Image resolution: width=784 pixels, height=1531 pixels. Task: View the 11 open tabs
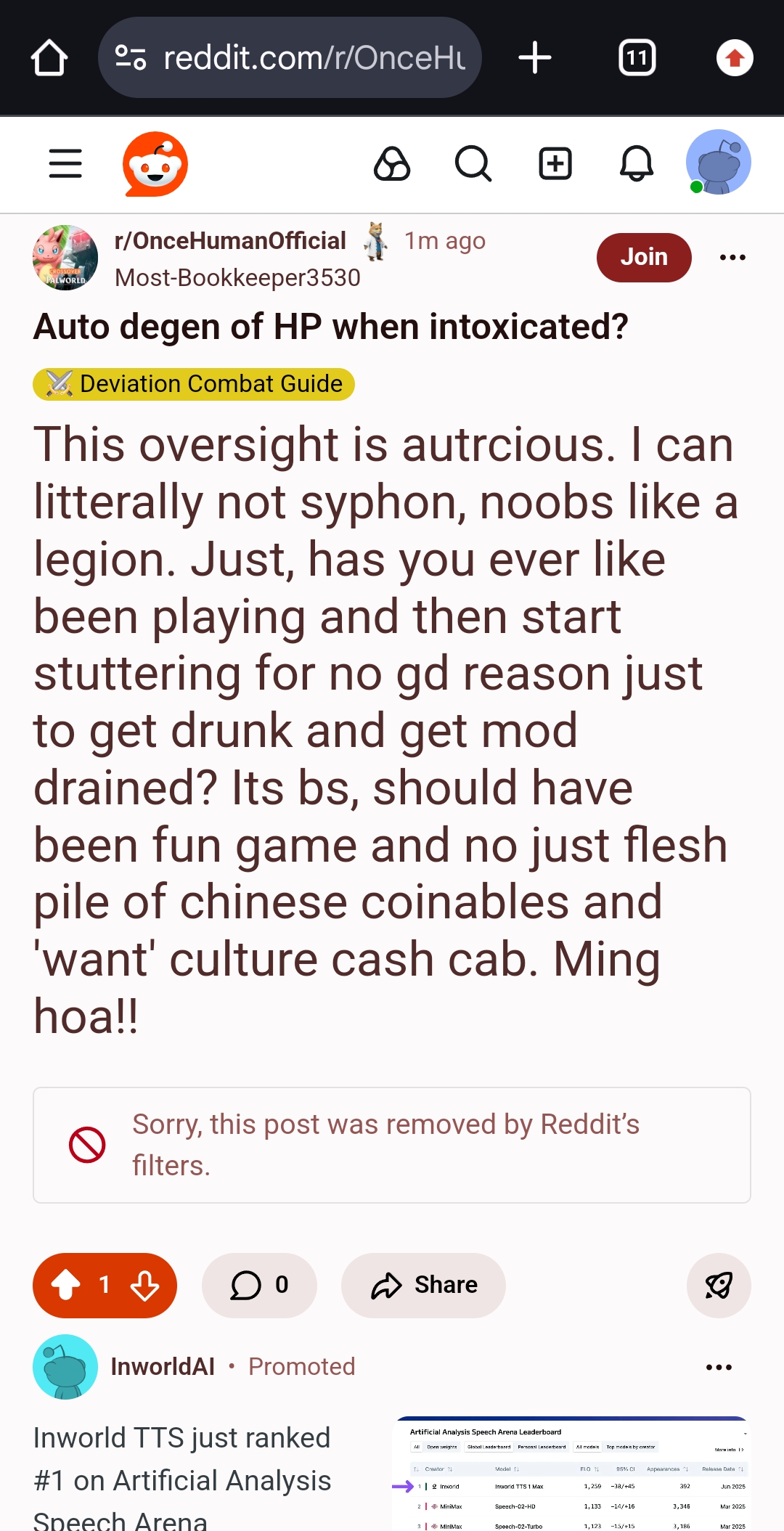click(x=637, y=58)
